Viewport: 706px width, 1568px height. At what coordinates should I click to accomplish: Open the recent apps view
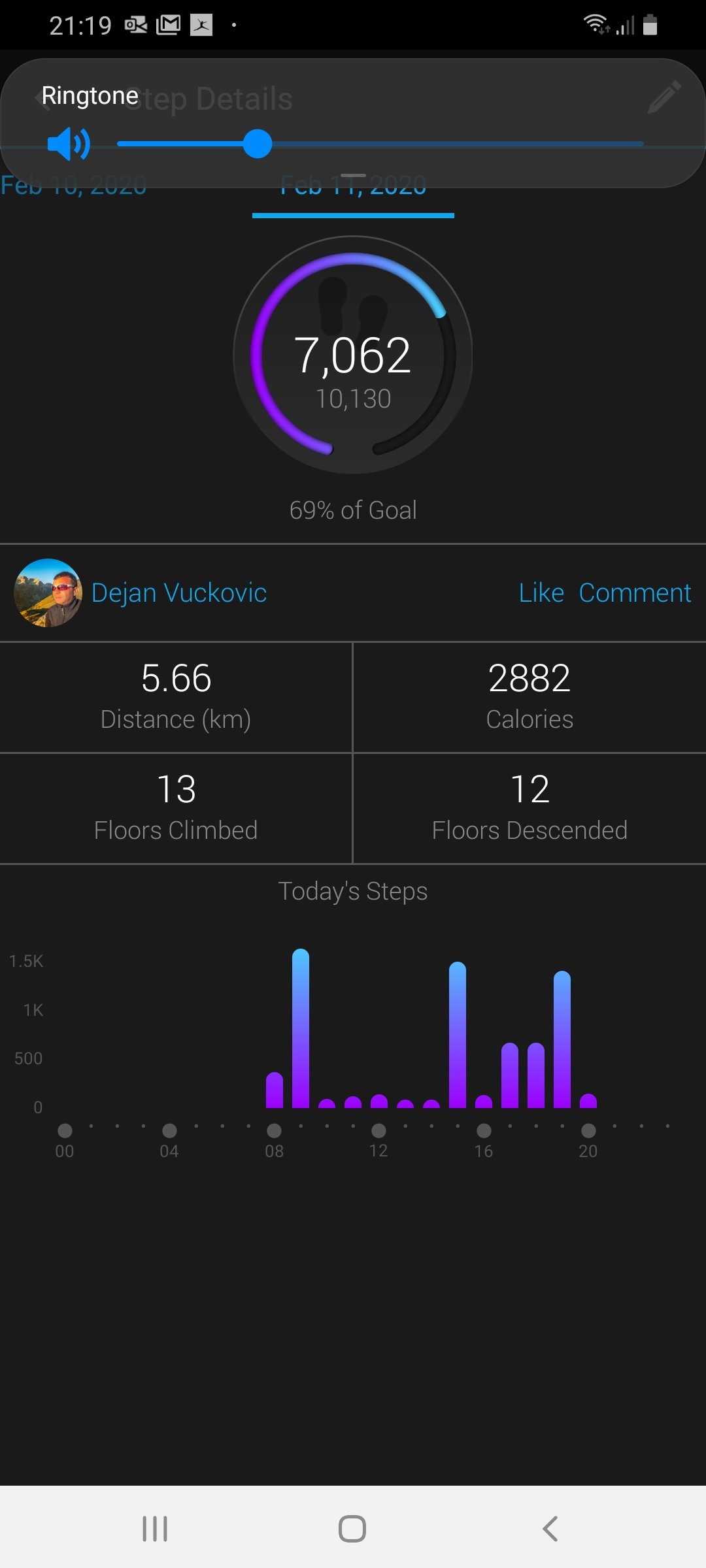coord(155,1529)
